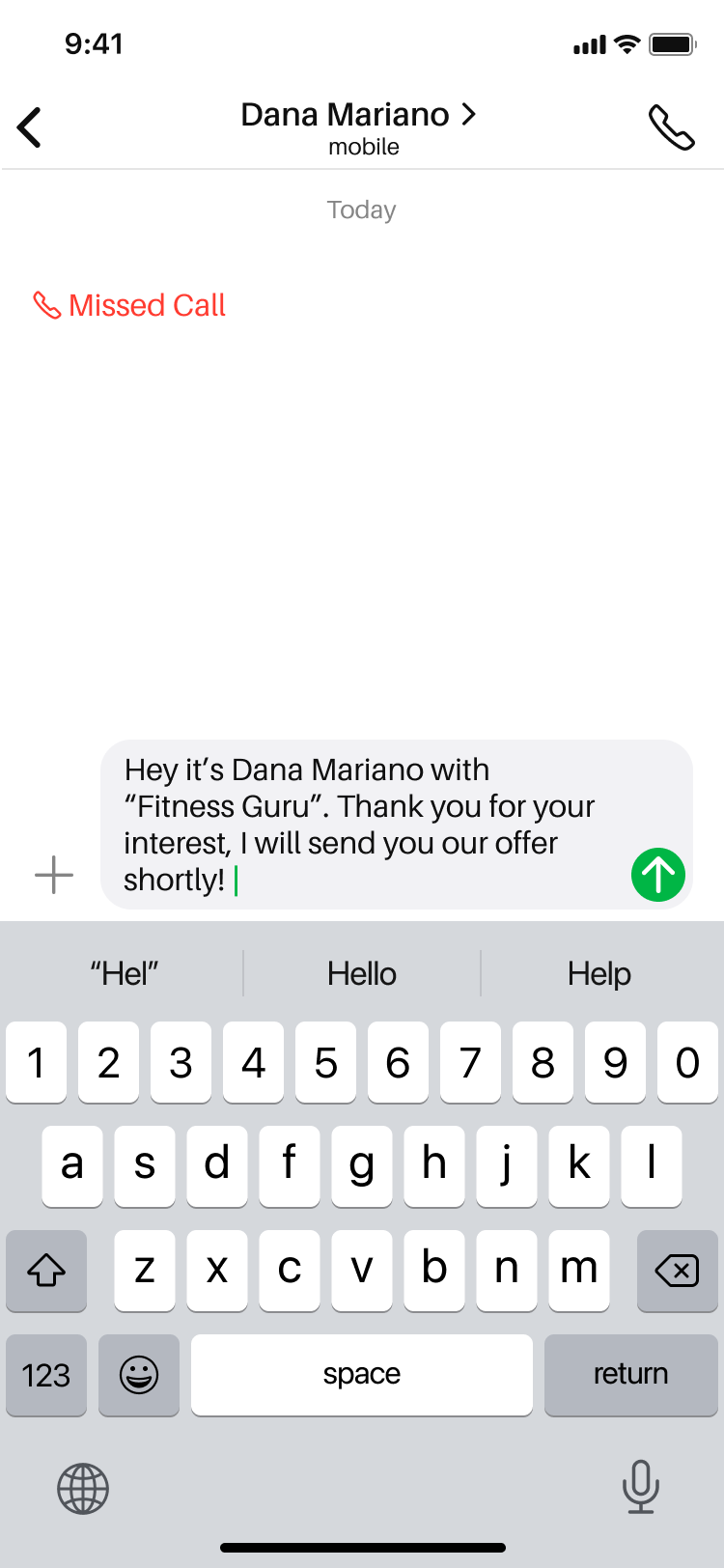Enable the shift key
The image size is (724, 1568).
coord(46,1271)
